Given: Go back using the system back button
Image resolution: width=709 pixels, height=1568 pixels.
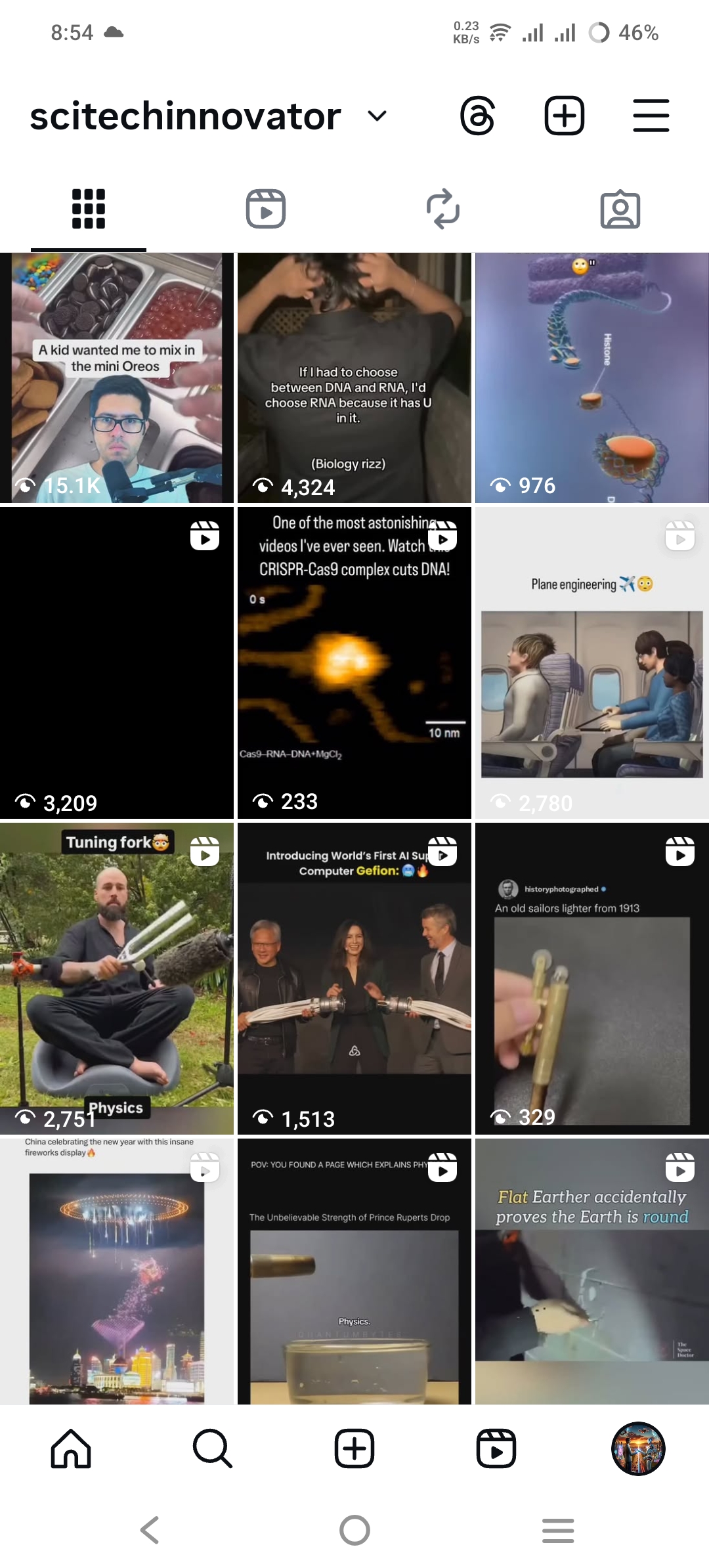Looking at the screenshot, I should click(150, 1530).
